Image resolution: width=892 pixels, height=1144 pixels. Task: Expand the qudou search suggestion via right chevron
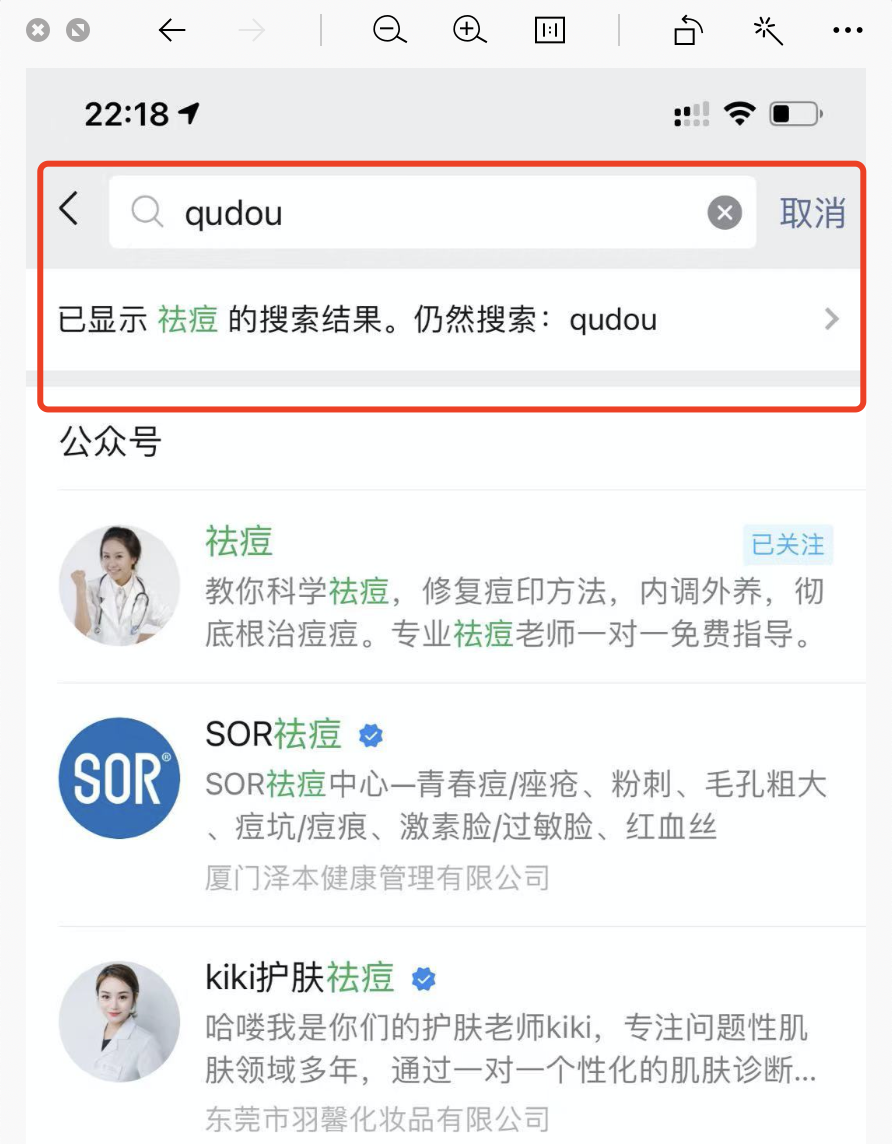(x=831, y=319)
